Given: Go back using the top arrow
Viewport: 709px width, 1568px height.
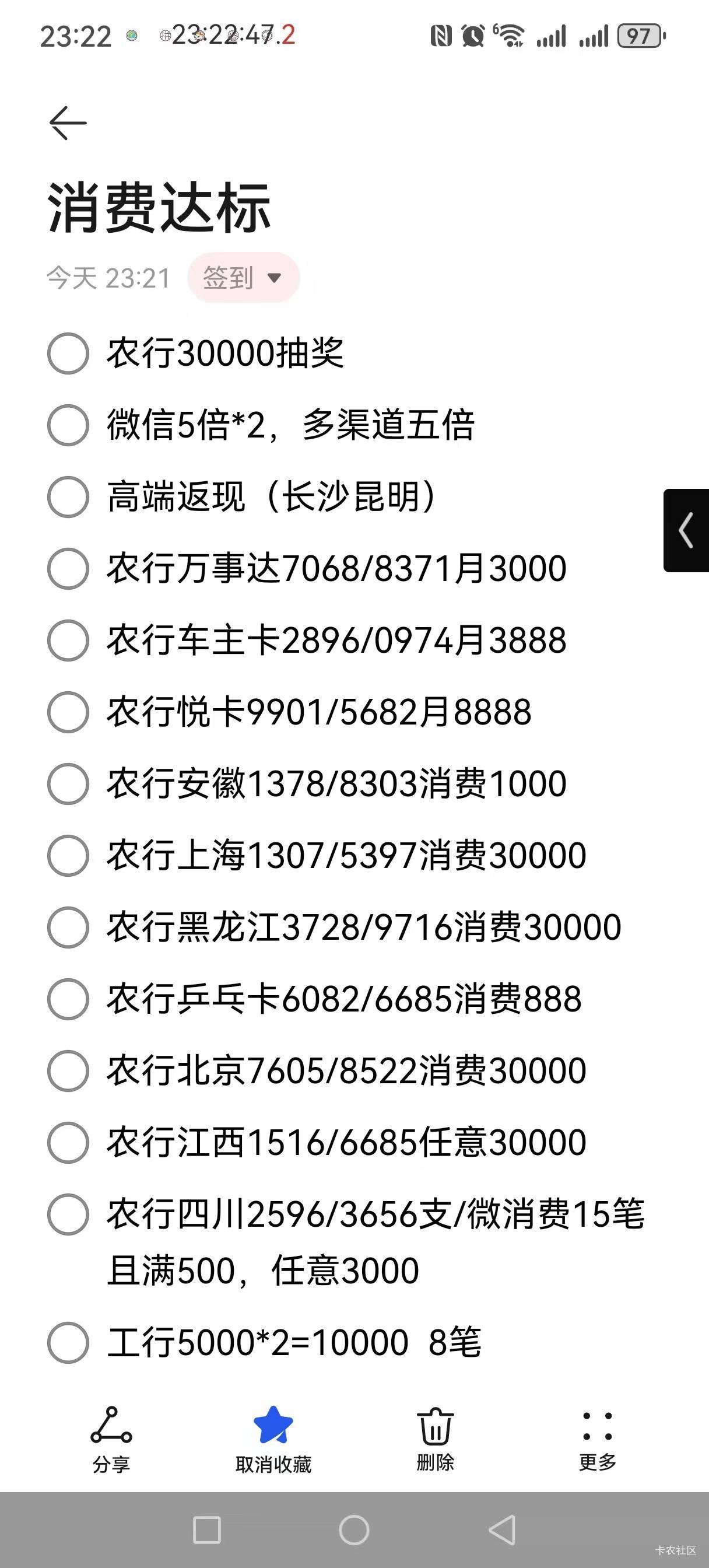Looking at the screenshot, I should pos(68,123).
